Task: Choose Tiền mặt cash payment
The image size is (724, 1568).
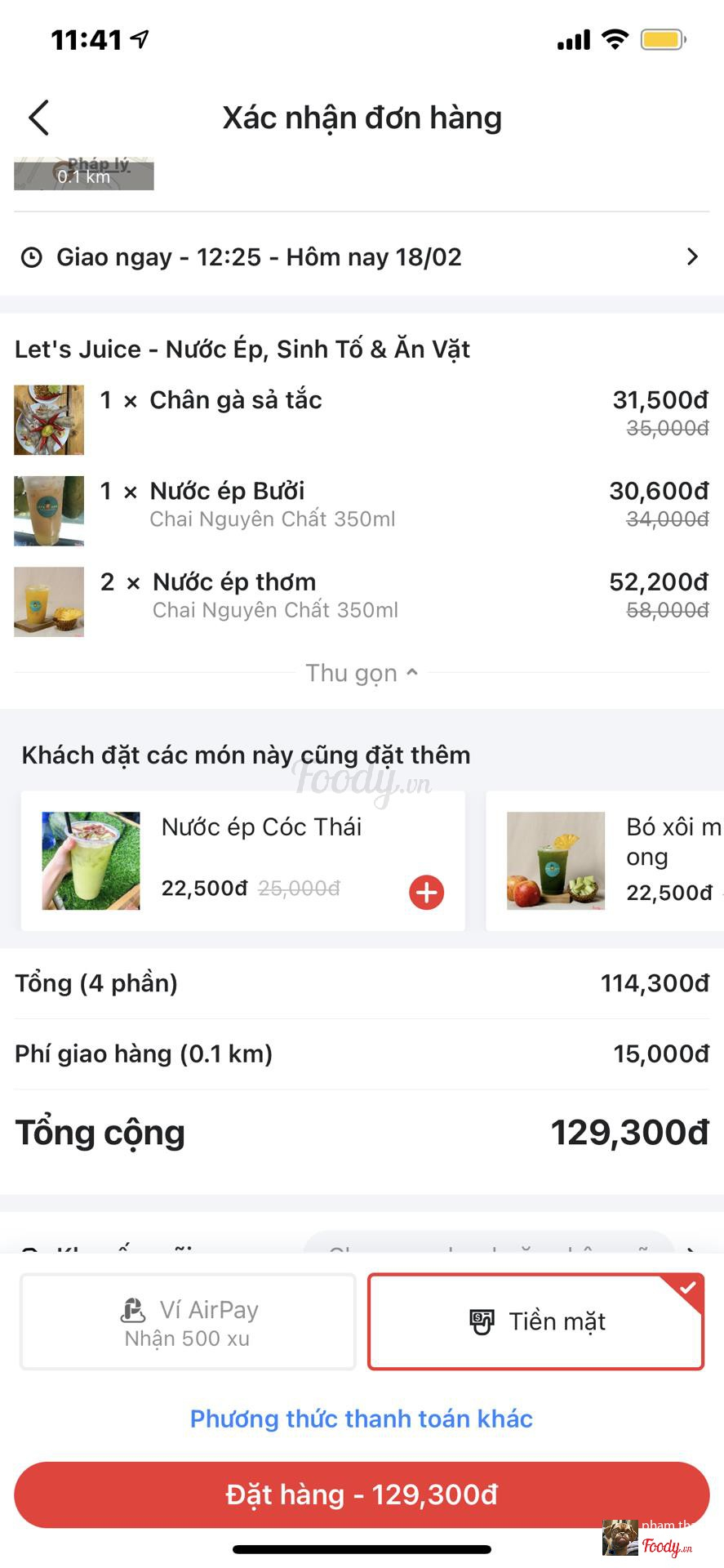Action: [535, 1321]
